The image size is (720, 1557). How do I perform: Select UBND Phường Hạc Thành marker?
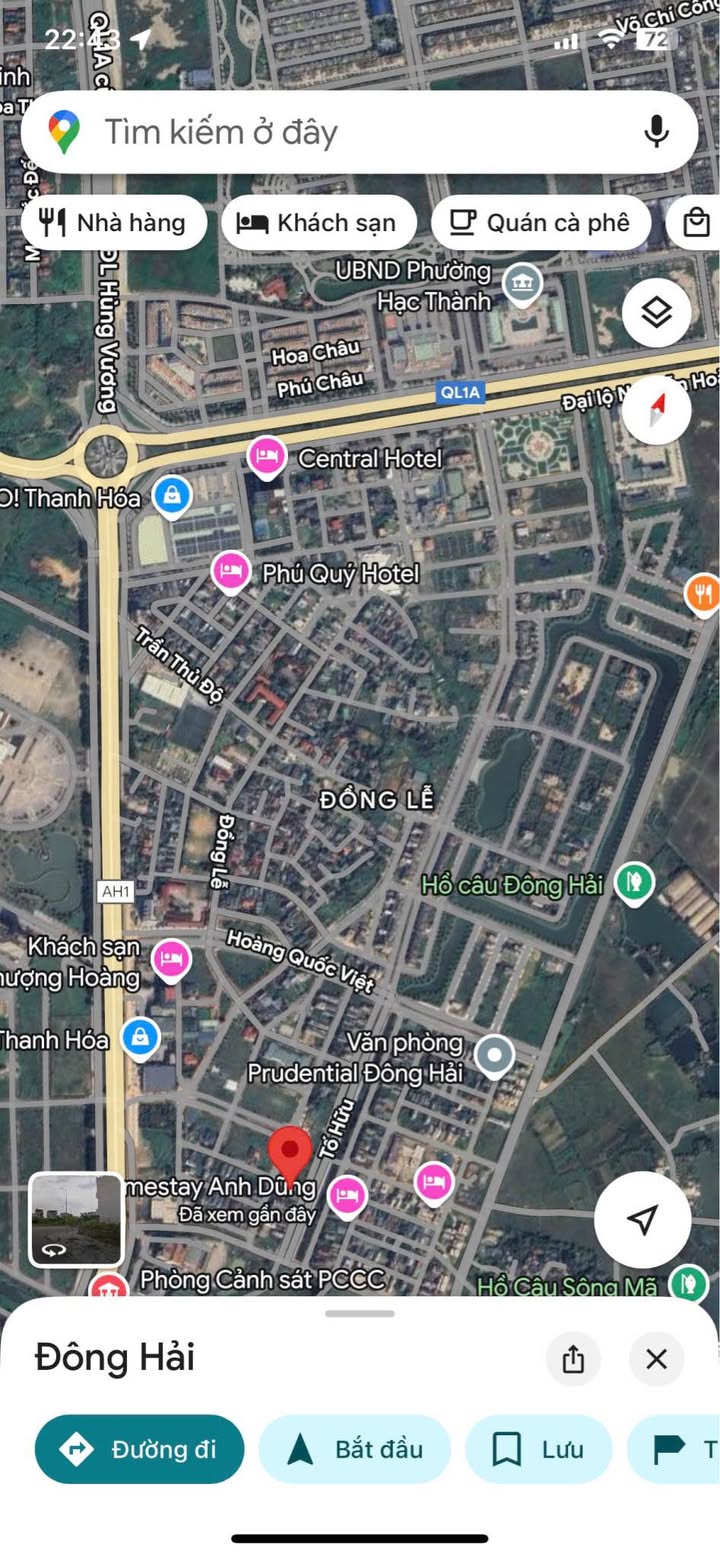tap(522, 284)
